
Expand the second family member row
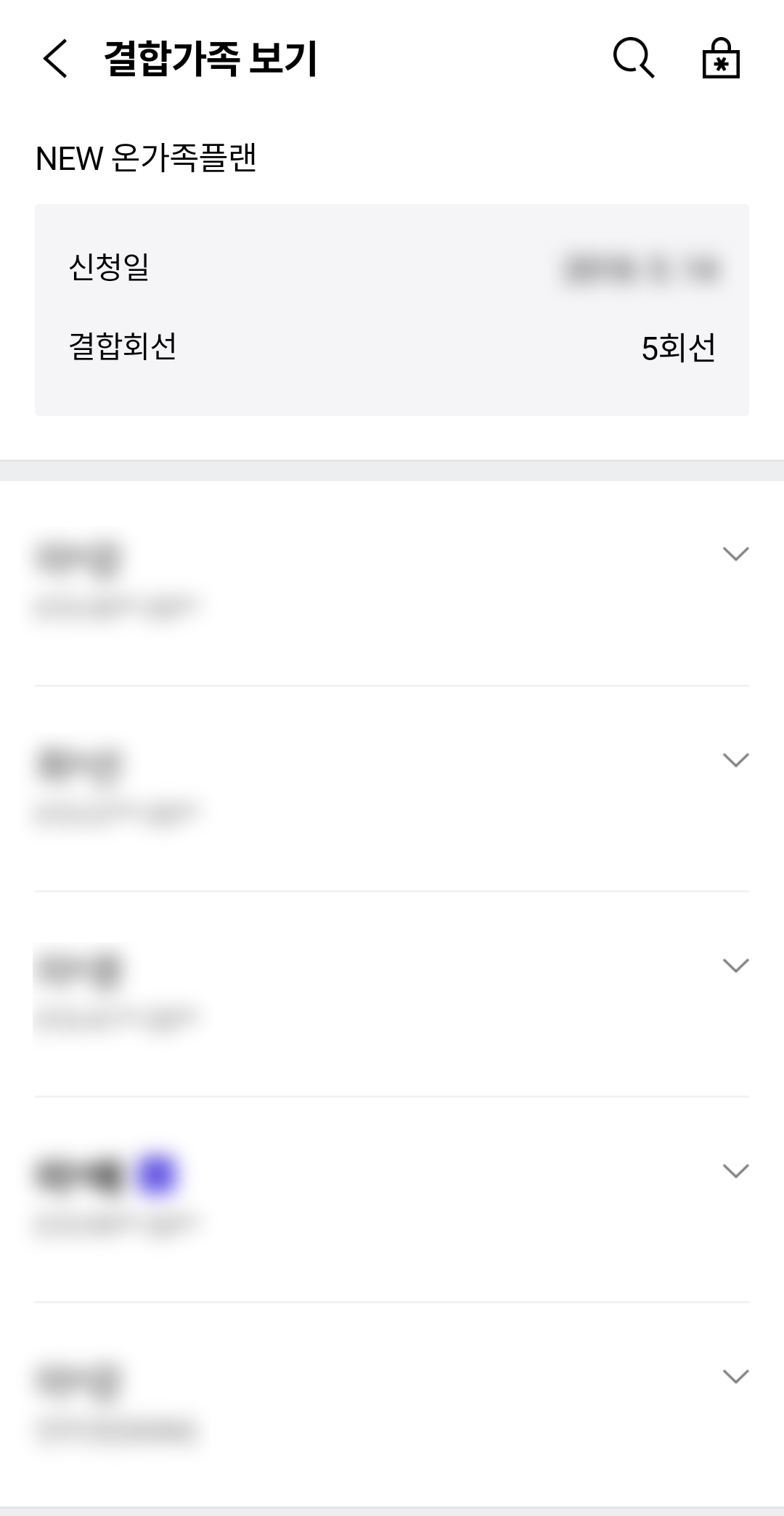tap(735, 760)
